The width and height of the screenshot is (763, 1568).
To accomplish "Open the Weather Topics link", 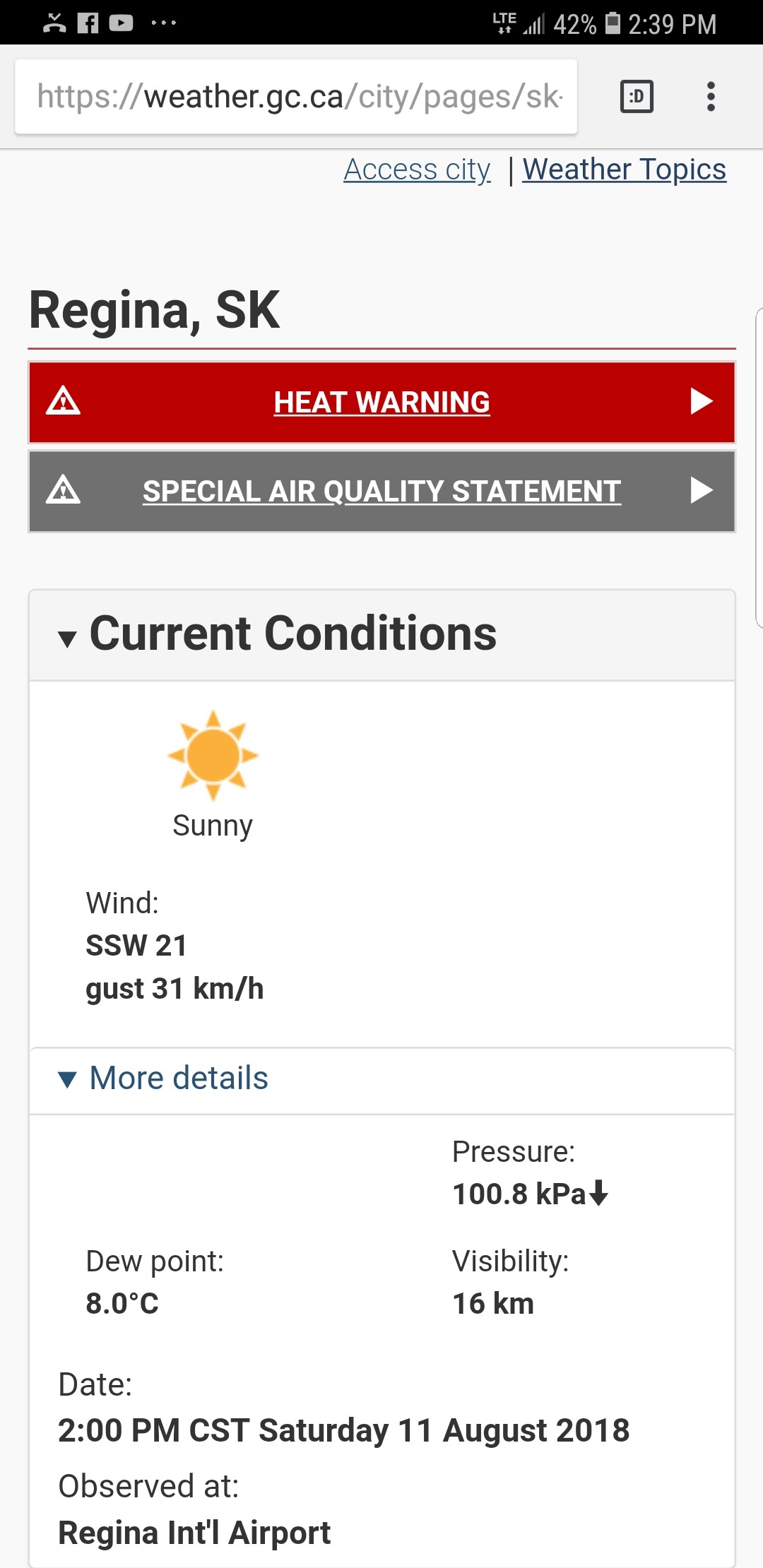I will [x=625, y=170].
